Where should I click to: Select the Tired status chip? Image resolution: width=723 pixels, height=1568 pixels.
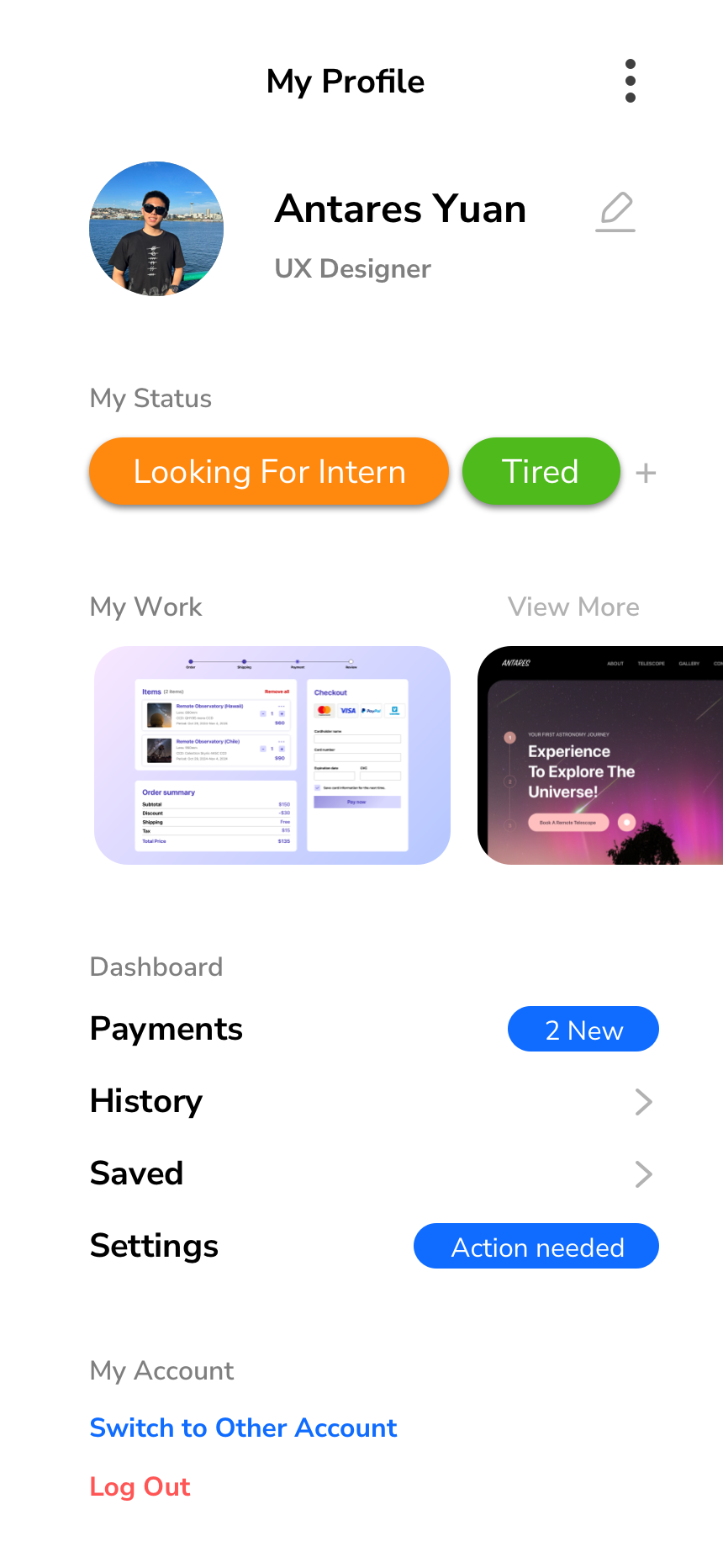pos(541,471)
